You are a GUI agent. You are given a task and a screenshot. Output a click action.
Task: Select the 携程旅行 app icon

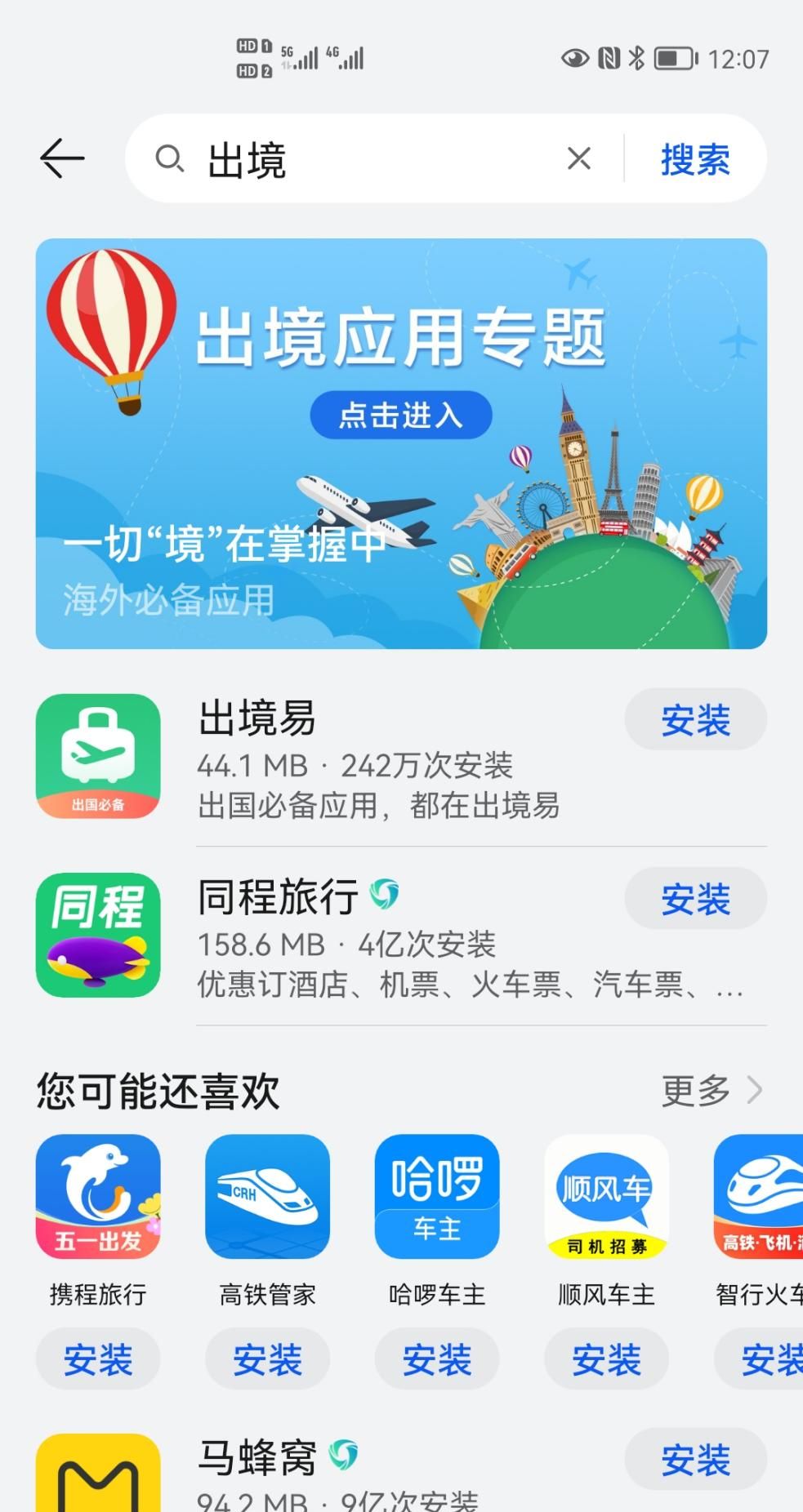coord(97,1198)
